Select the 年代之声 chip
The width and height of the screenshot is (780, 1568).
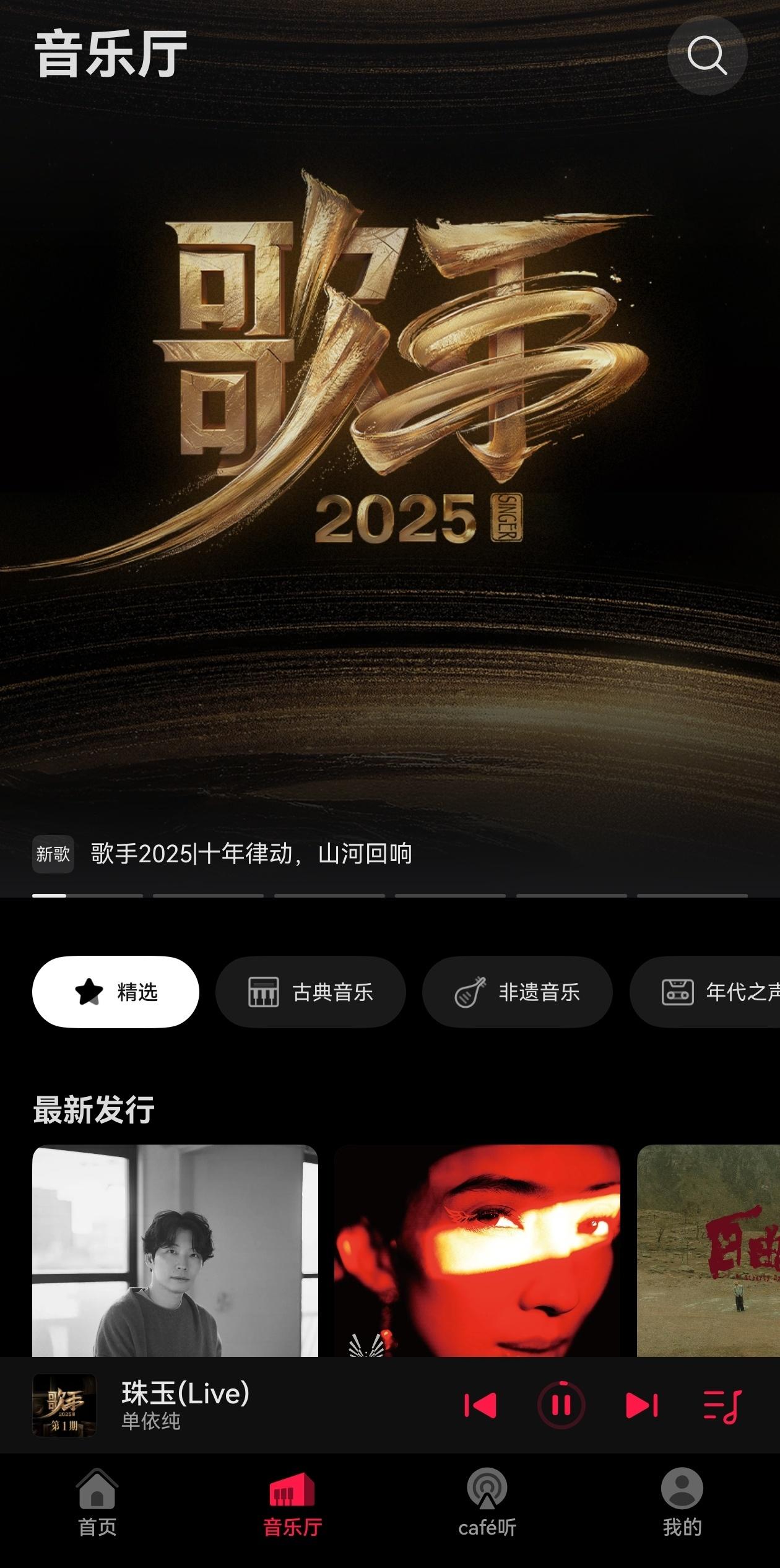(x=705, y=992)
